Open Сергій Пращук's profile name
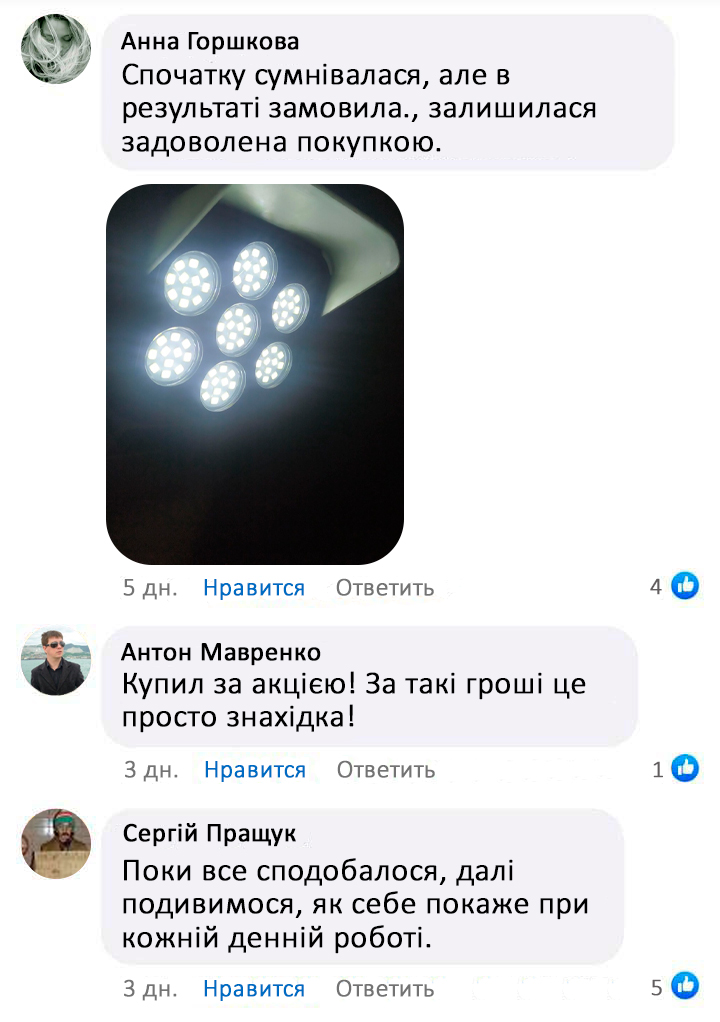The image size is (720, 1022). coord(209,834)
